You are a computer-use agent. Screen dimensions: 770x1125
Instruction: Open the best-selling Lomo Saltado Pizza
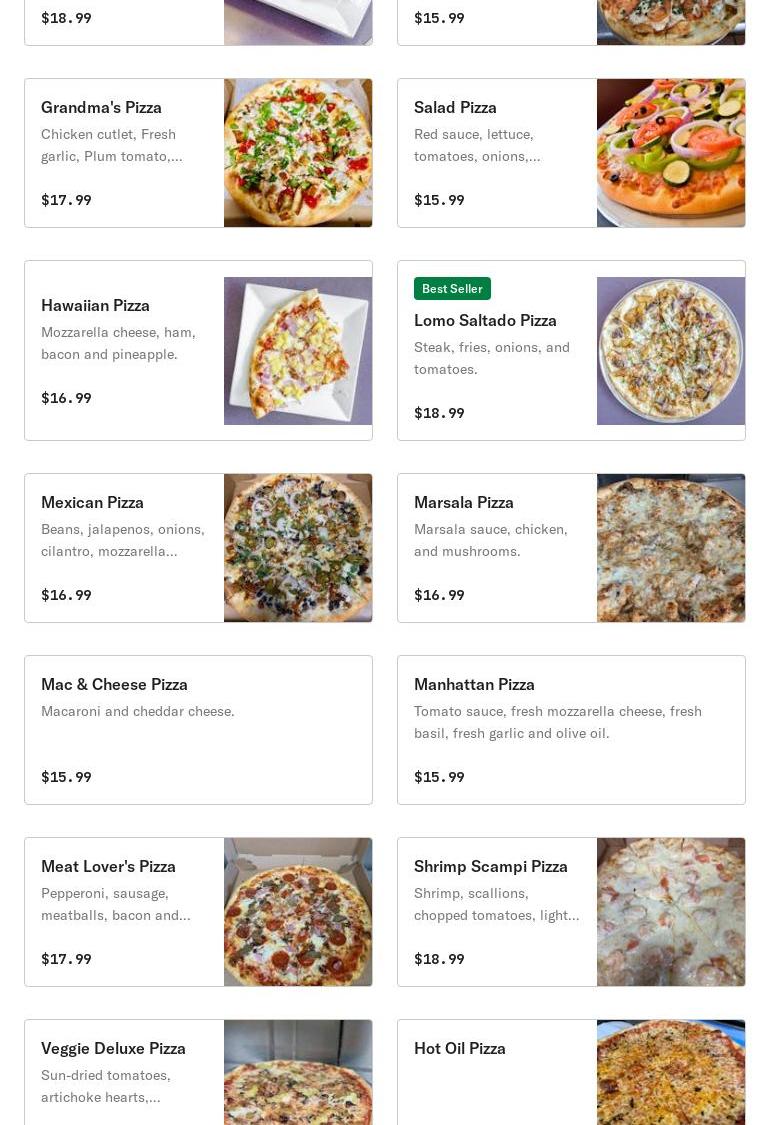(571, 350)
